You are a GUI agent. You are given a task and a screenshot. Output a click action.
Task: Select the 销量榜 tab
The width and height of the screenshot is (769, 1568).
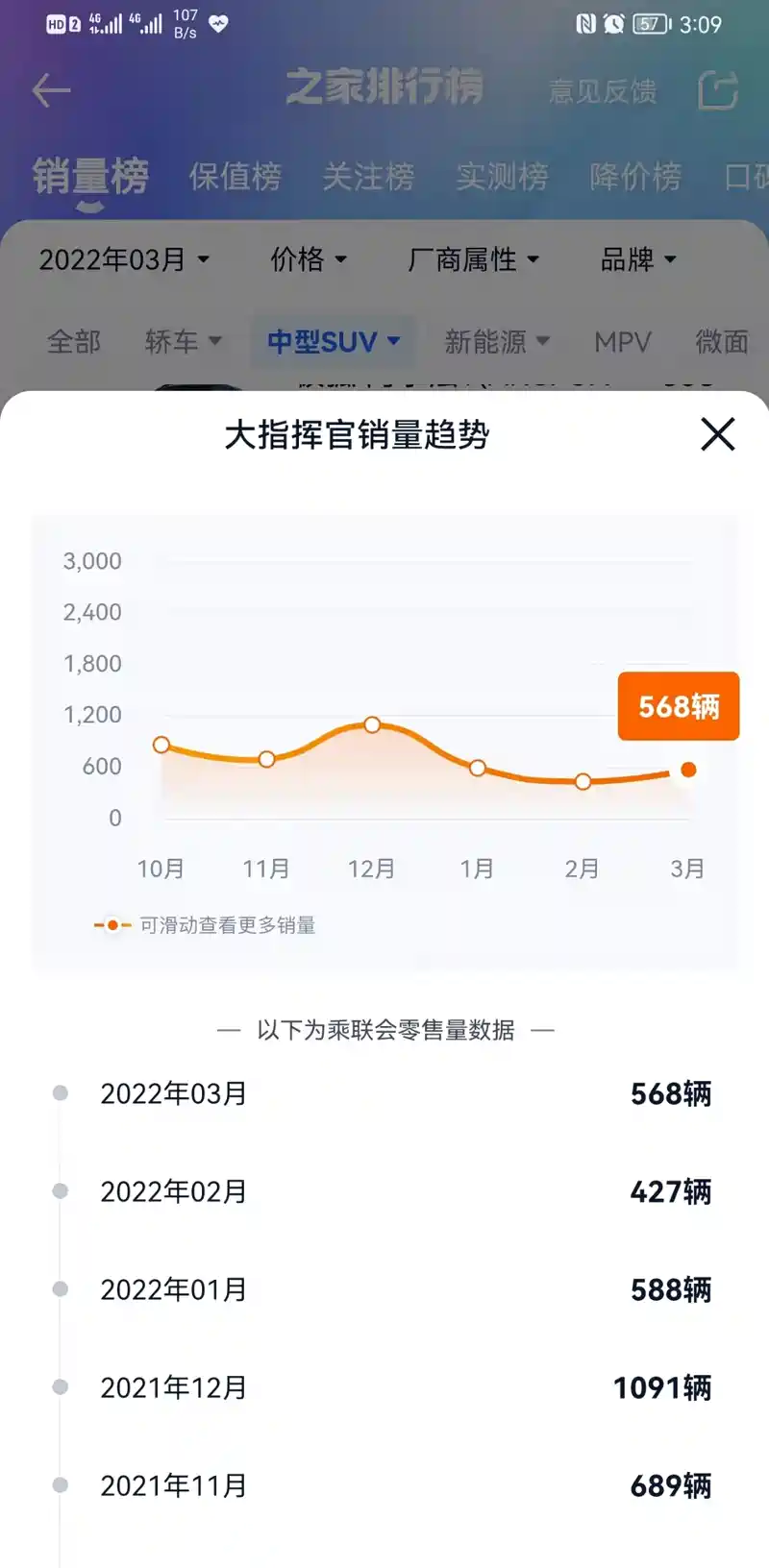(x=90, y=177)
